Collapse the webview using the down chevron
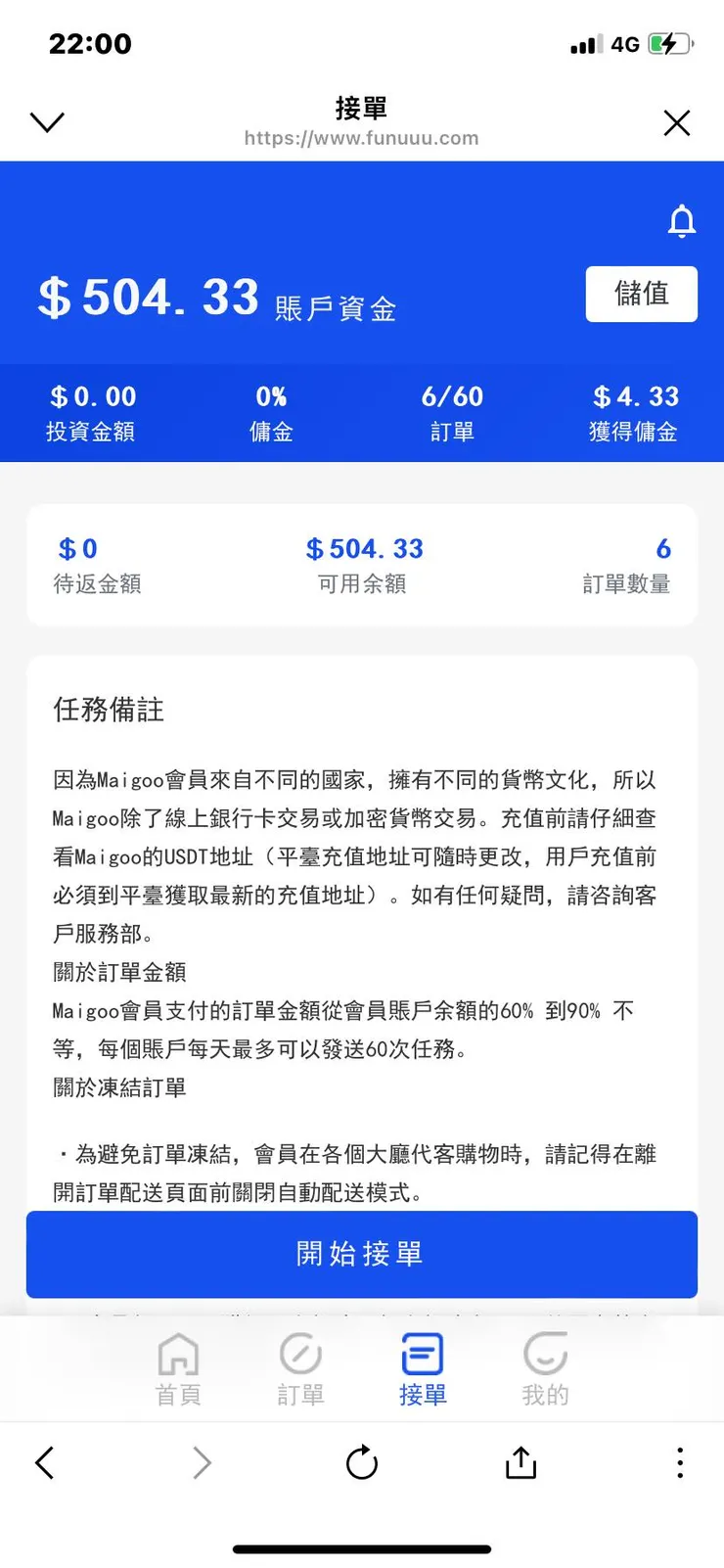Image resolution: width=724 pixels, height=1568 pixels. 47,121
